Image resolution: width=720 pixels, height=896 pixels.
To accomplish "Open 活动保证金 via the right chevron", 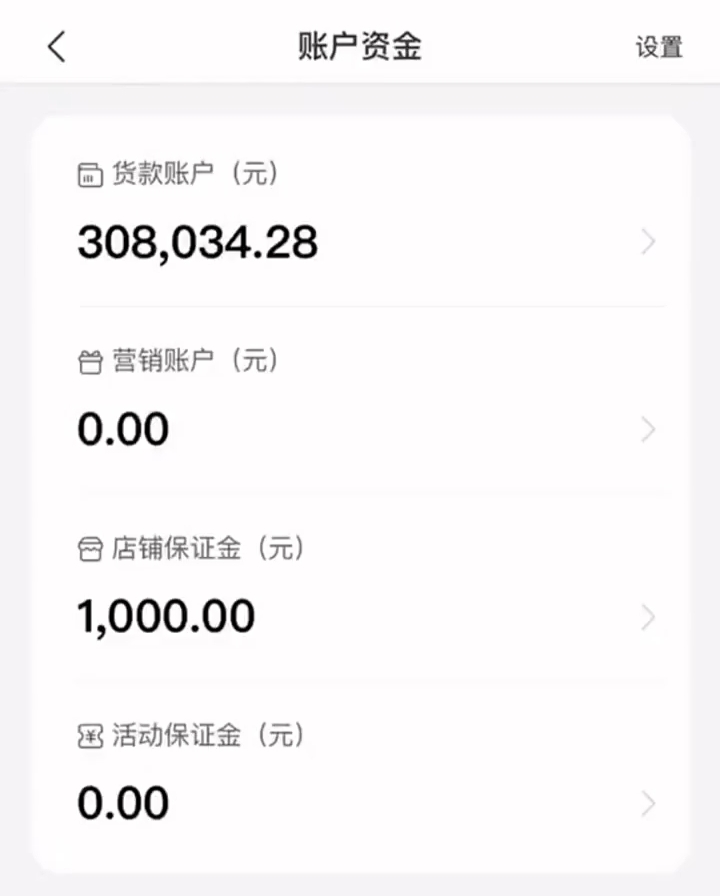I will pyautogui.click(x=648, y=804).
